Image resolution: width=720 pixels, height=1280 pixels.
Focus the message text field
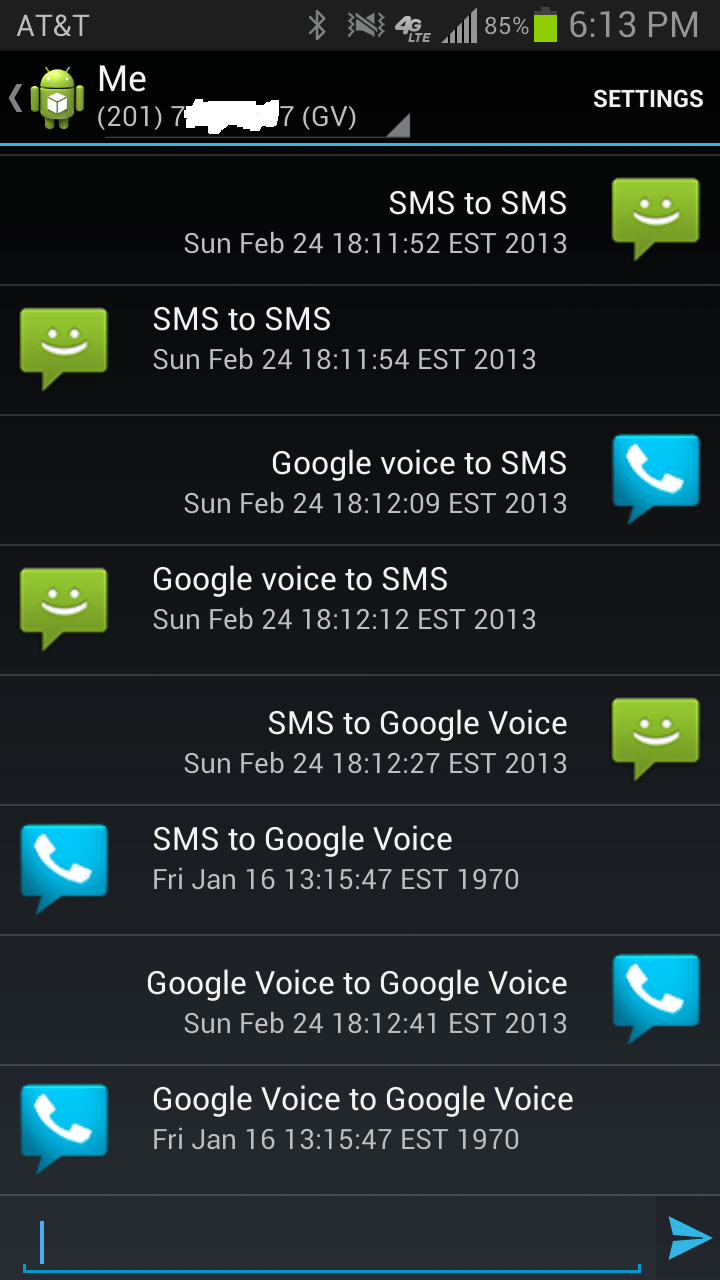pos(330,1240)
